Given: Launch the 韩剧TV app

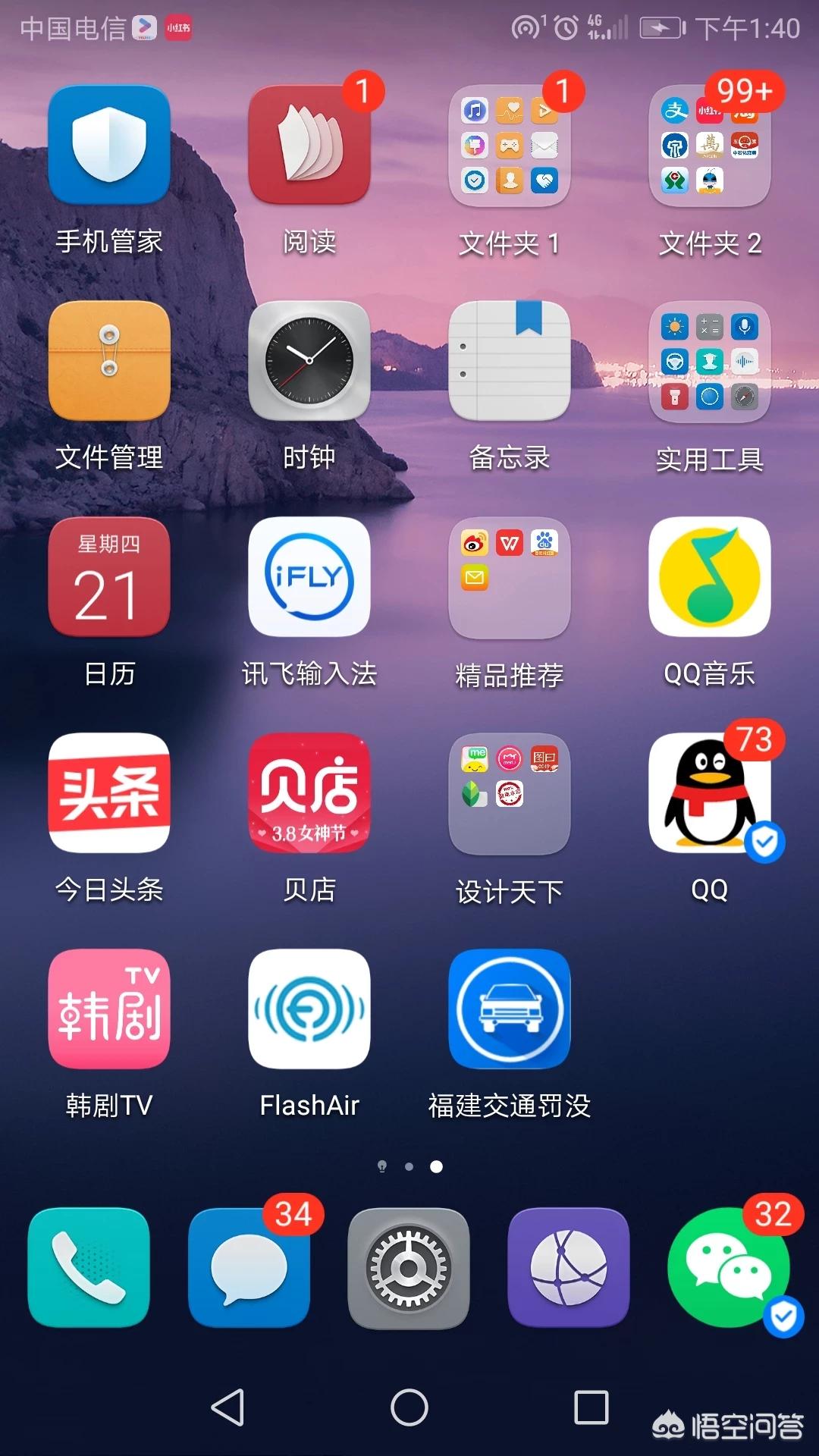Looking at the screenshot, I should coord(109,1009).
